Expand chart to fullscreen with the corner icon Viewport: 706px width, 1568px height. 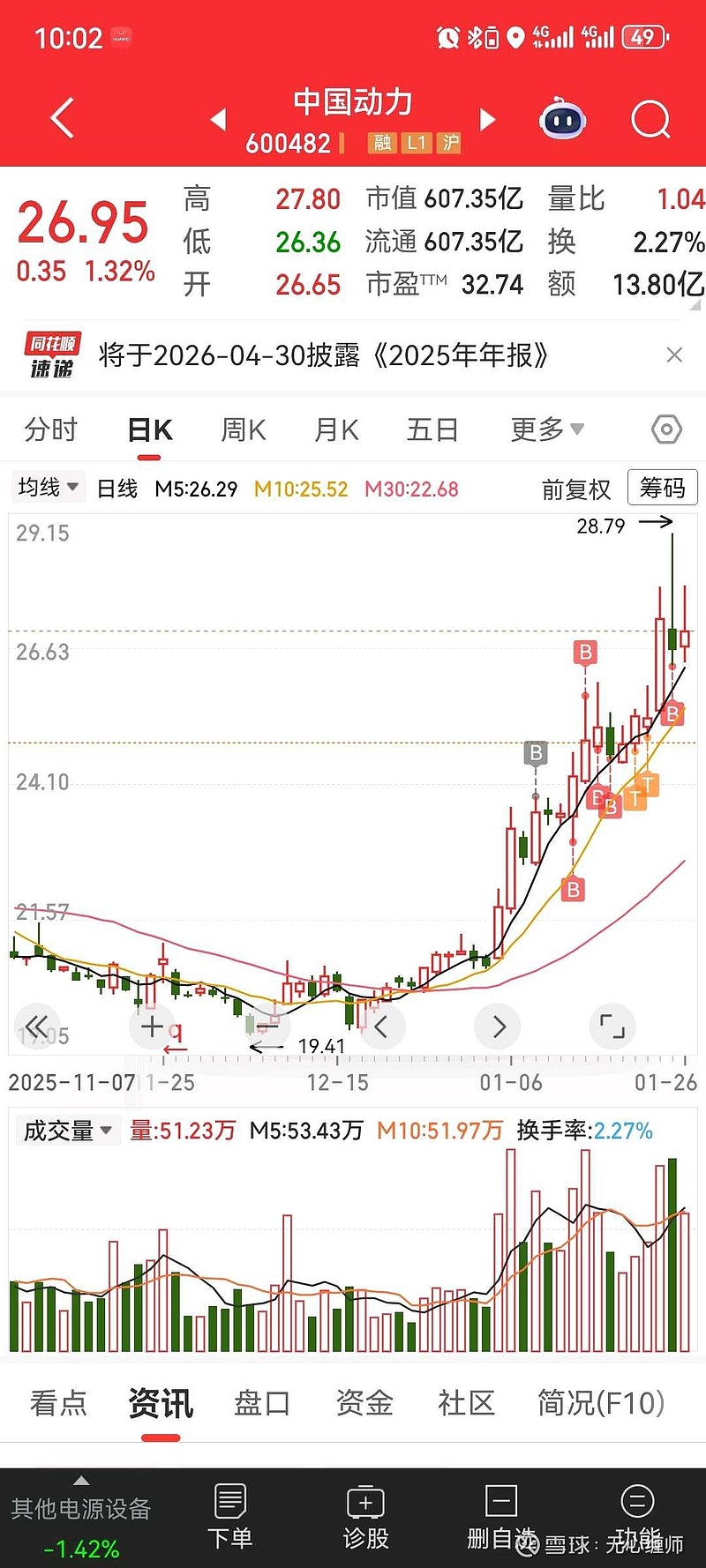[612, 1027]
